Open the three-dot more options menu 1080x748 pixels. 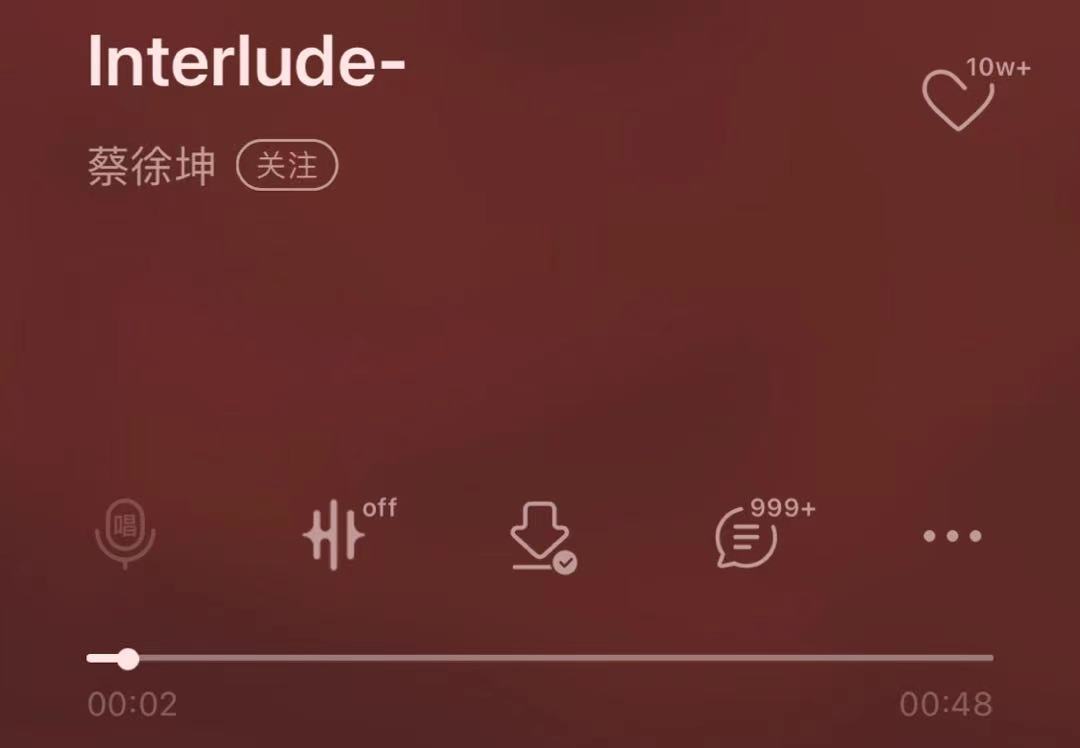(951, 537)
